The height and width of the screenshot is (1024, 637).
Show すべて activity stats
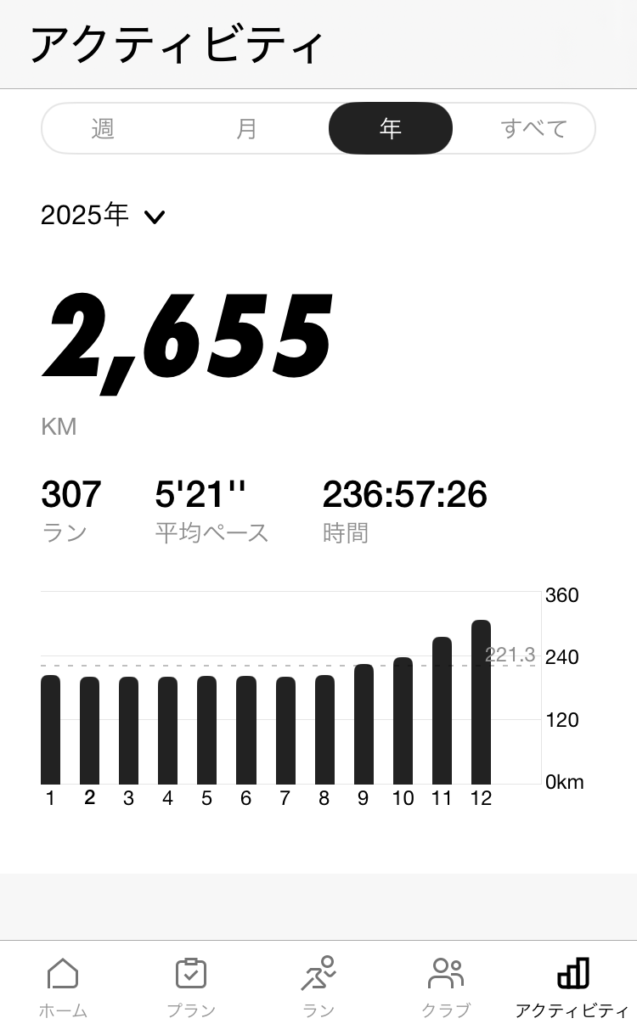point(533,129)
